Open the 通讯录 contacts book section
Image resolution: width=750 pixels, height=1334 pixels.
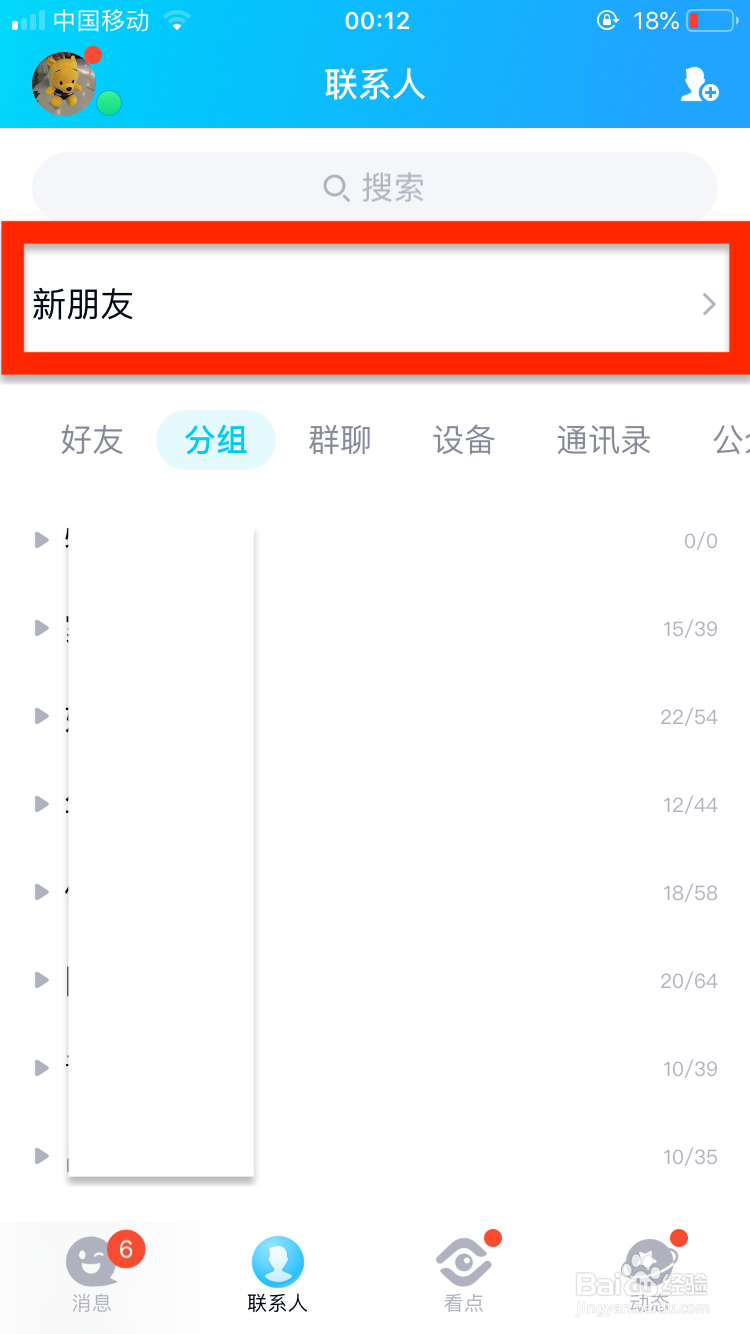click(x=602, y=441)
